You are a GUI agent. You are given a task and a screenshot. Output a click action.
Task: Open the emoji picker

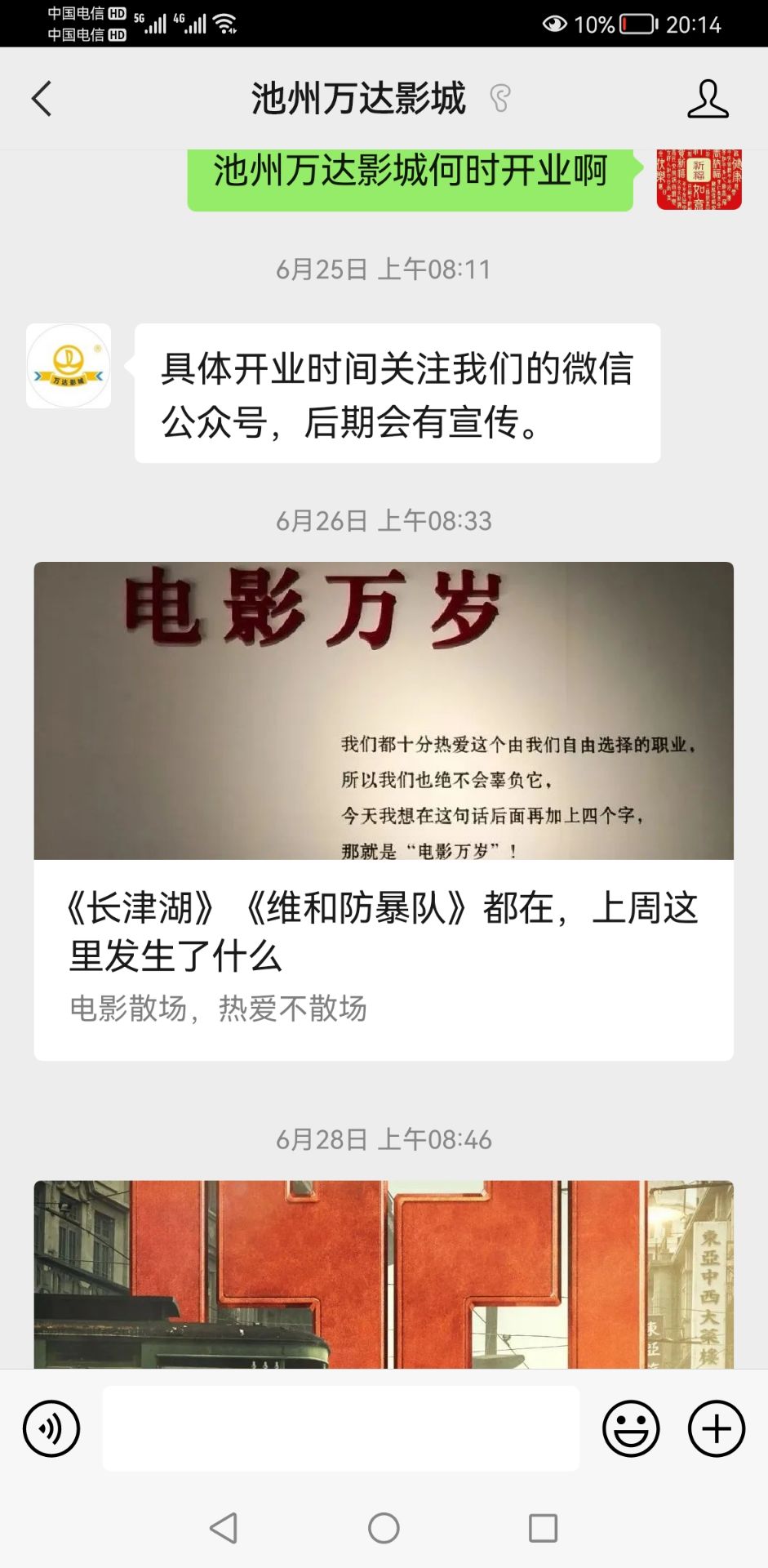click(x=630, y=1428)
